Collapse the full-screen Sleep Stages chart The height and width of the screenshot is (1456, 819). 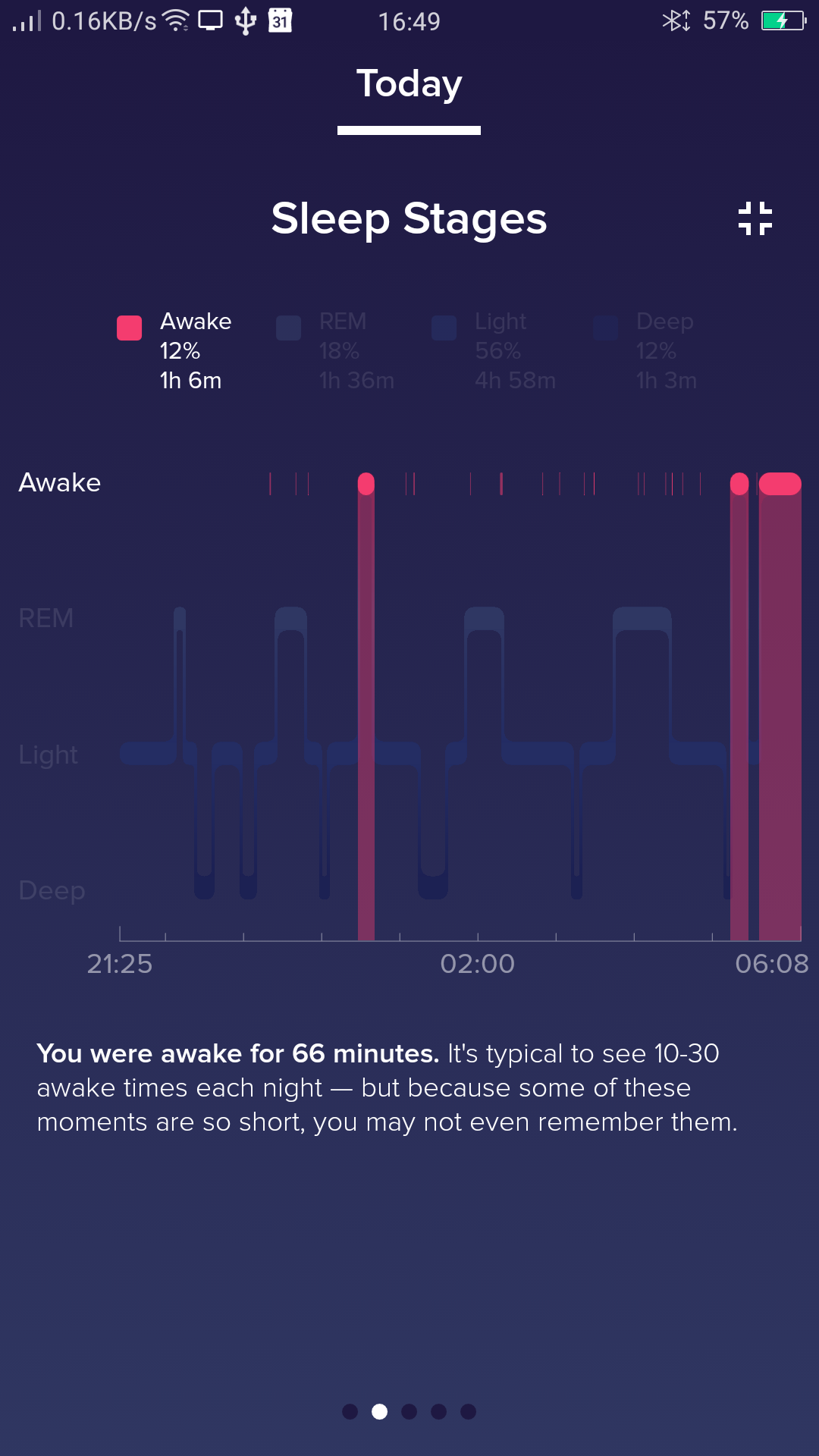click(x=755, y=218)
